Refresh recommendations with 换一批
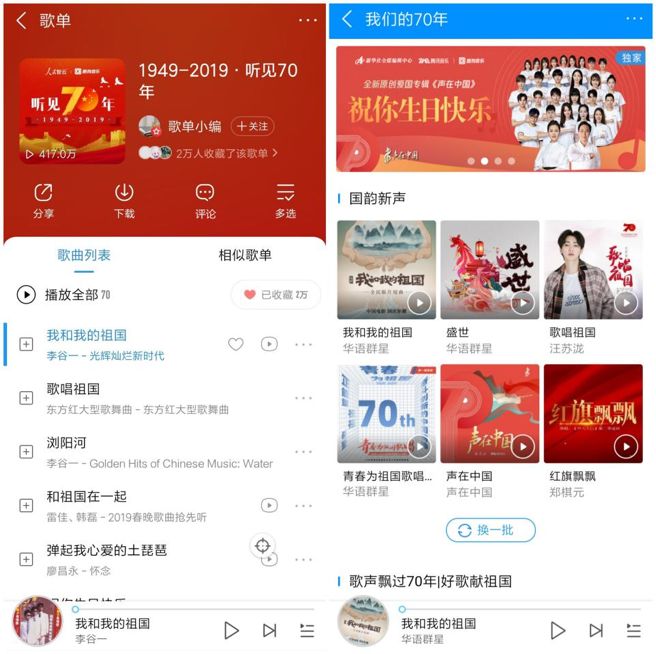 [x=490, y=530]
